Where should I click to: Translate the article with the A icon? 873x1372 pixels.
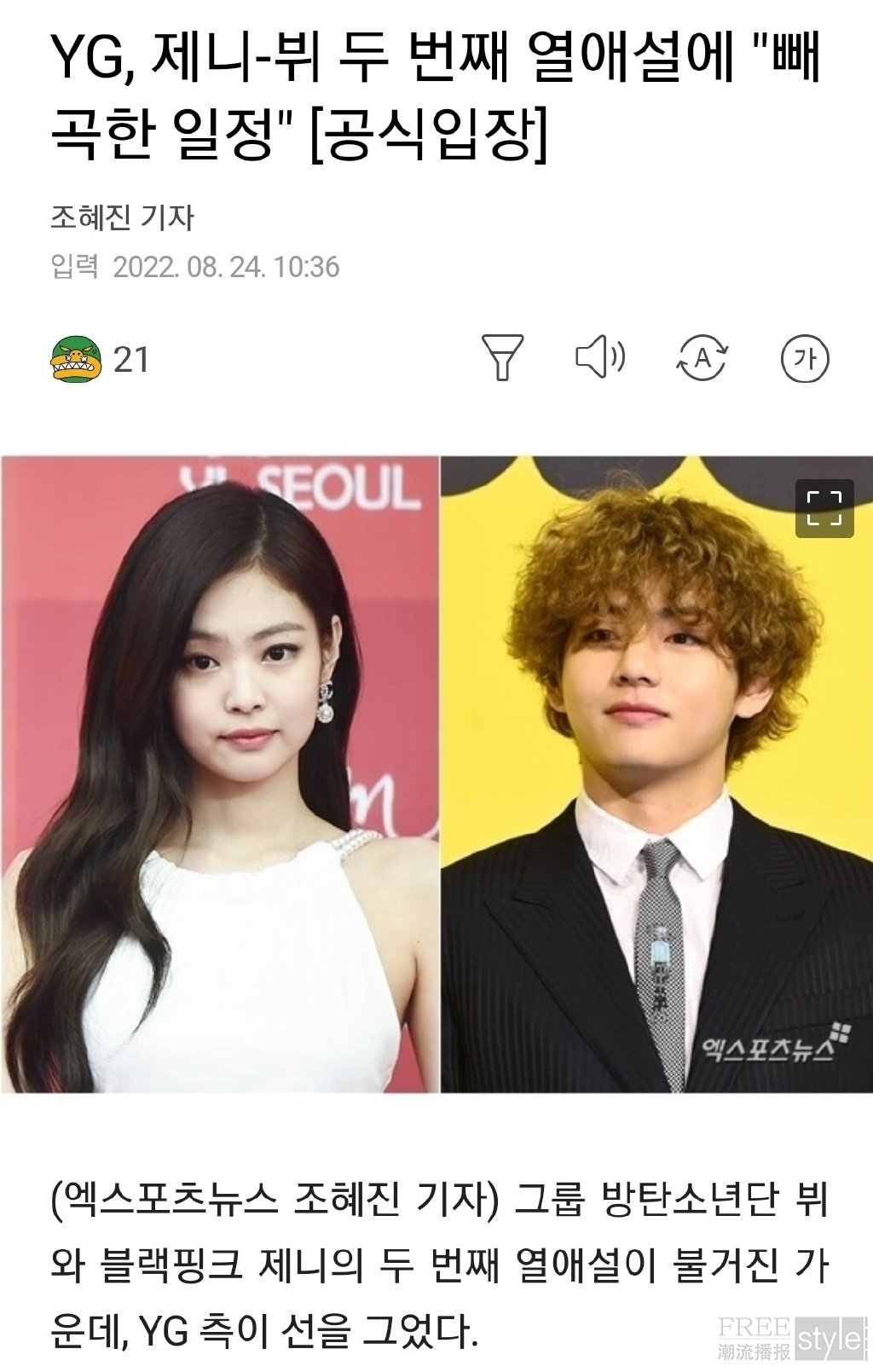tap(702, 358)
